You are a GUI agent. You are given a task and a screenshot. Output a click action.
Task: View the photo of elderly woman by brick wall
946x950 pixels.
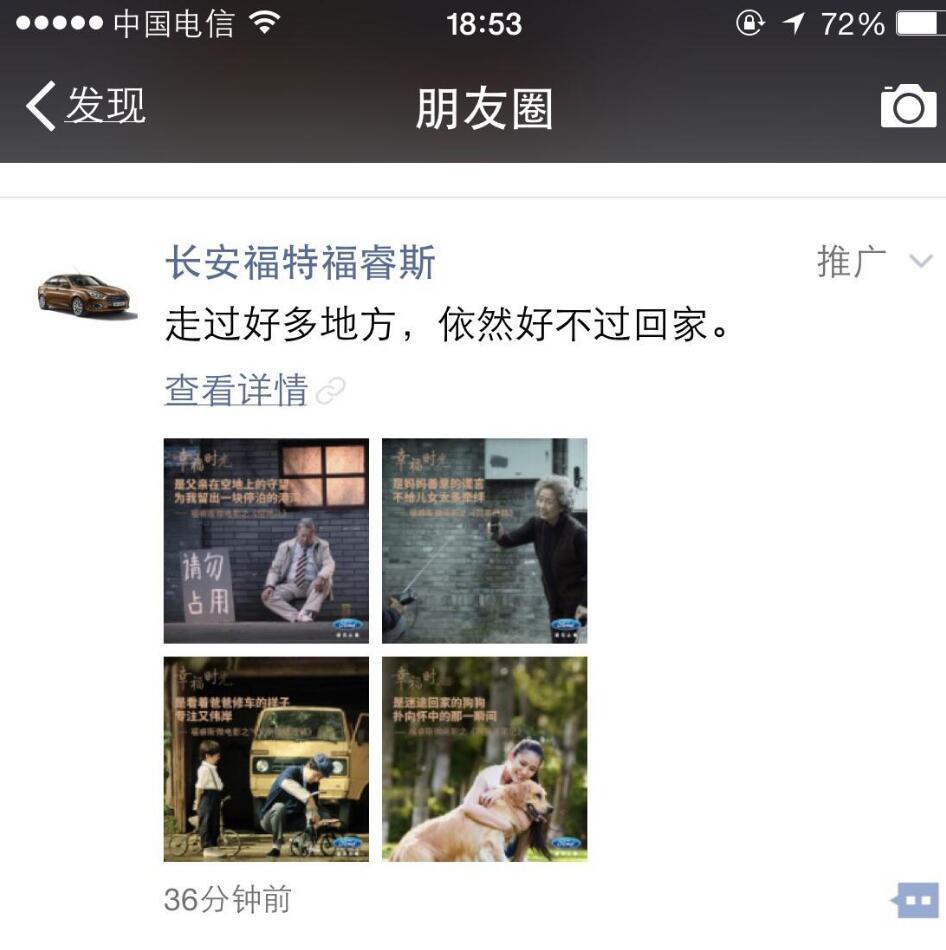484,540
